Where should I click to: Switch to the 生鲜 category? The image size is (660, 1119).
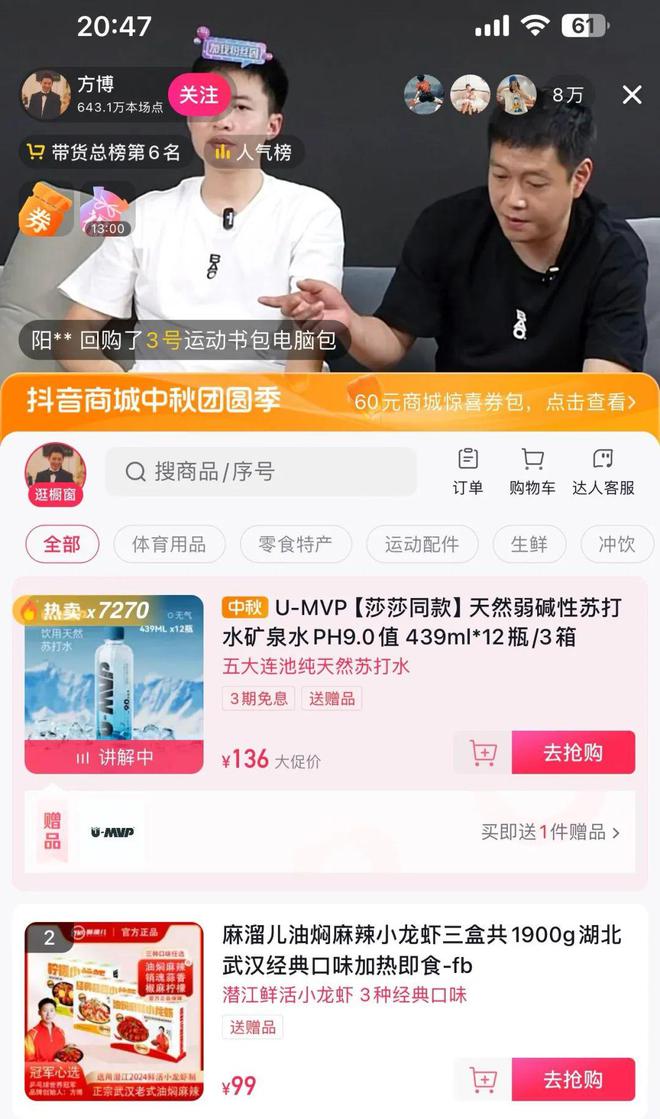[529, 545]
